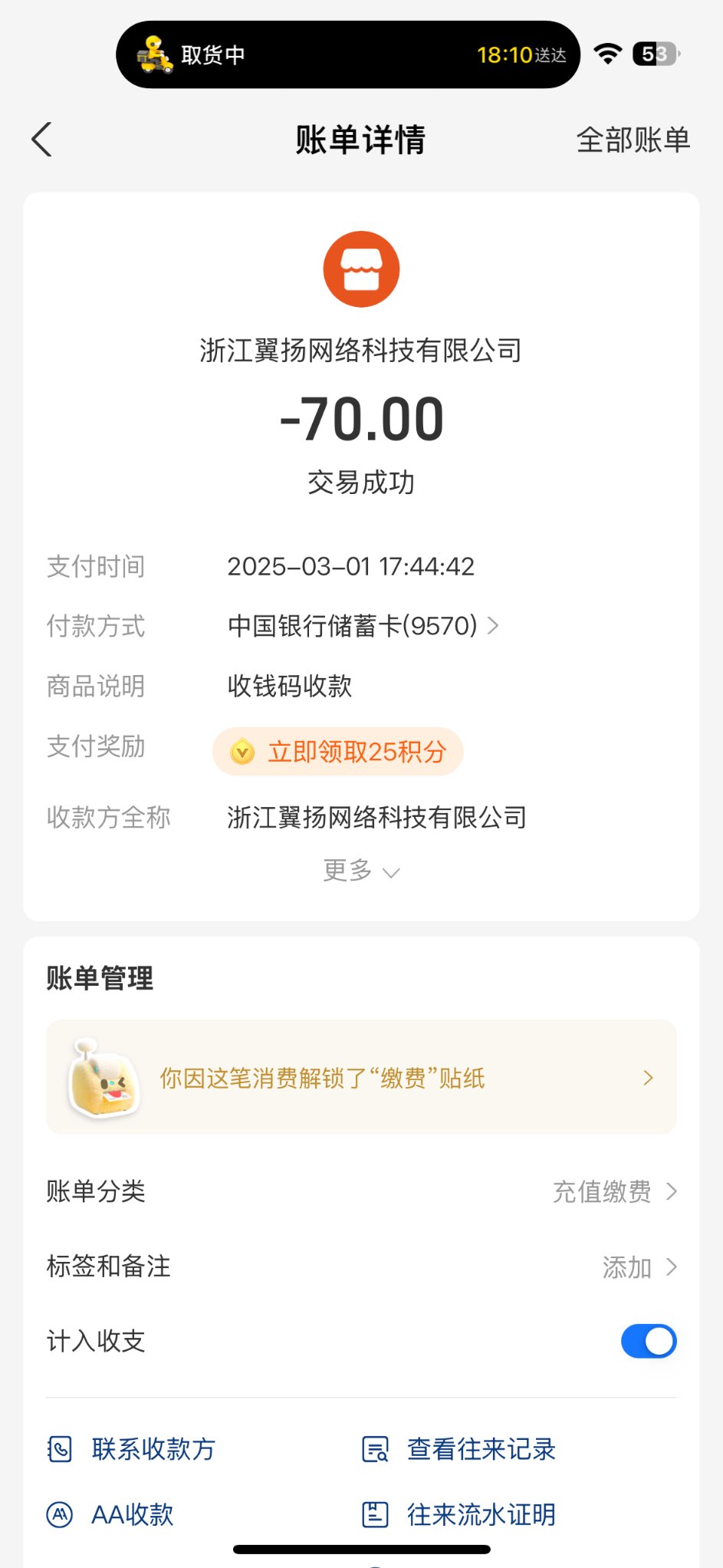Turn off the 计入收支 switch
This screenshot has height=1568, width=723.
(x=648, y=1341)
